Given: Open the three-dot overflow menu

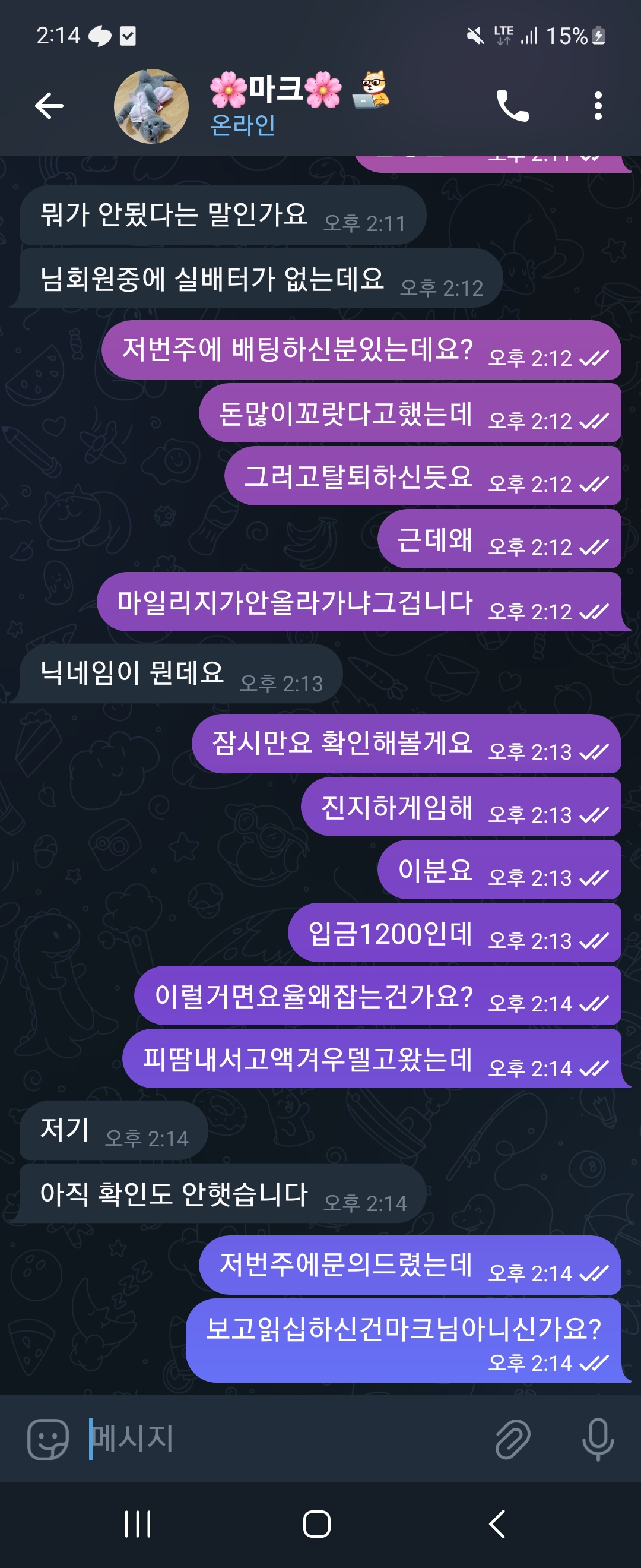Looking at the screenshot, I should (x=598, y=106).
